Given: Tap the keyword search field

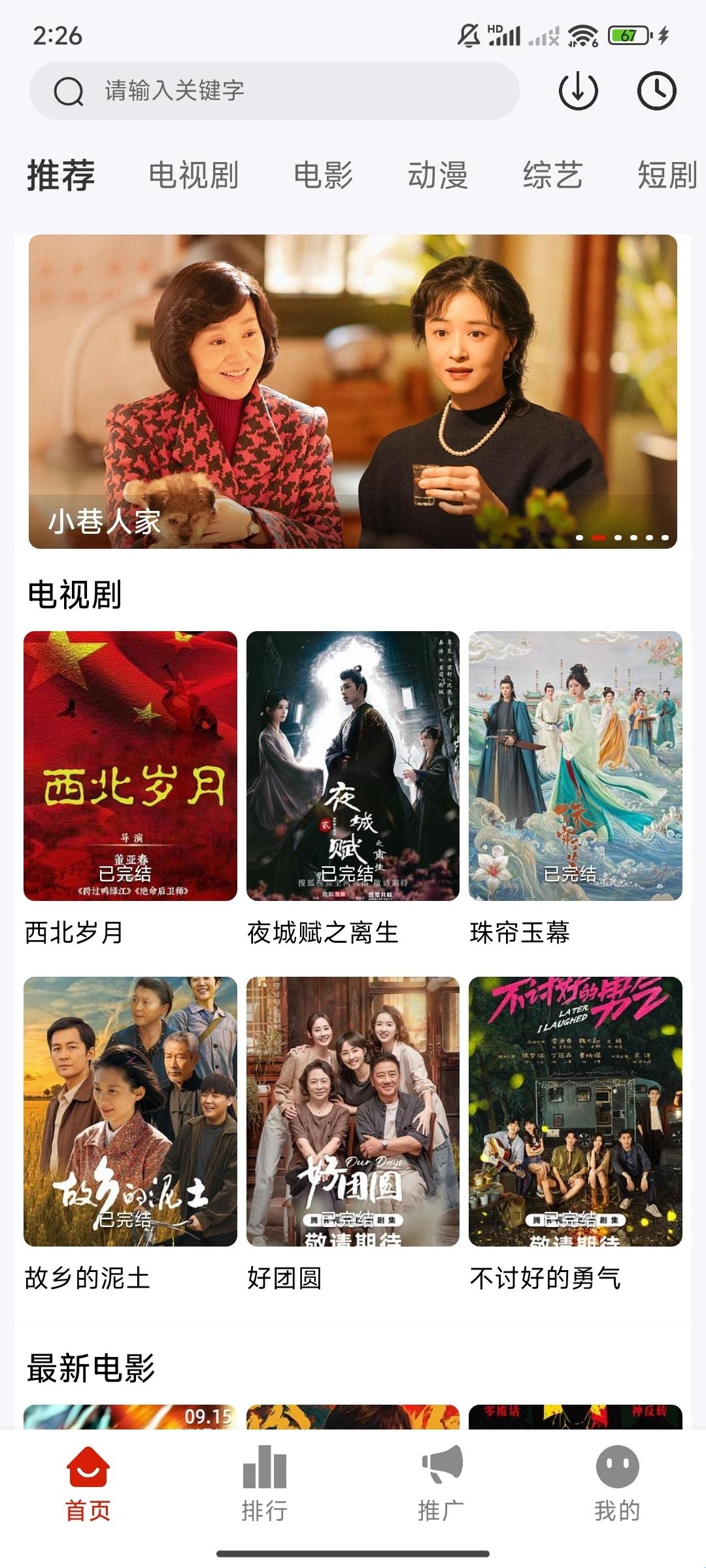Looking at the screenshot, I should pyautogui.click(x=275, y=91).
